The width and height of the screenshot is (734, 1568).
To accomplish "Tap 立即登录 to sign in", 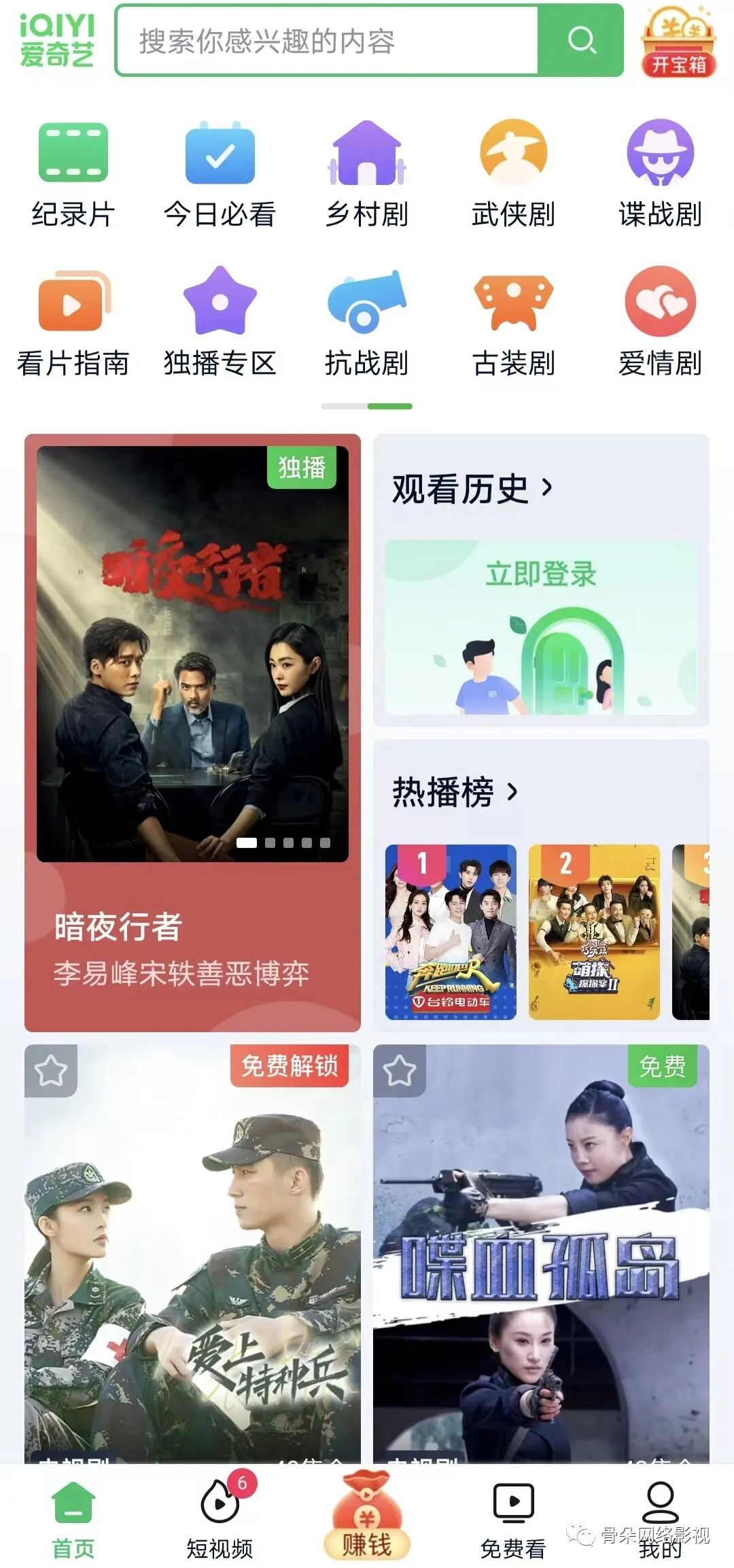I will tap(541, 574).
